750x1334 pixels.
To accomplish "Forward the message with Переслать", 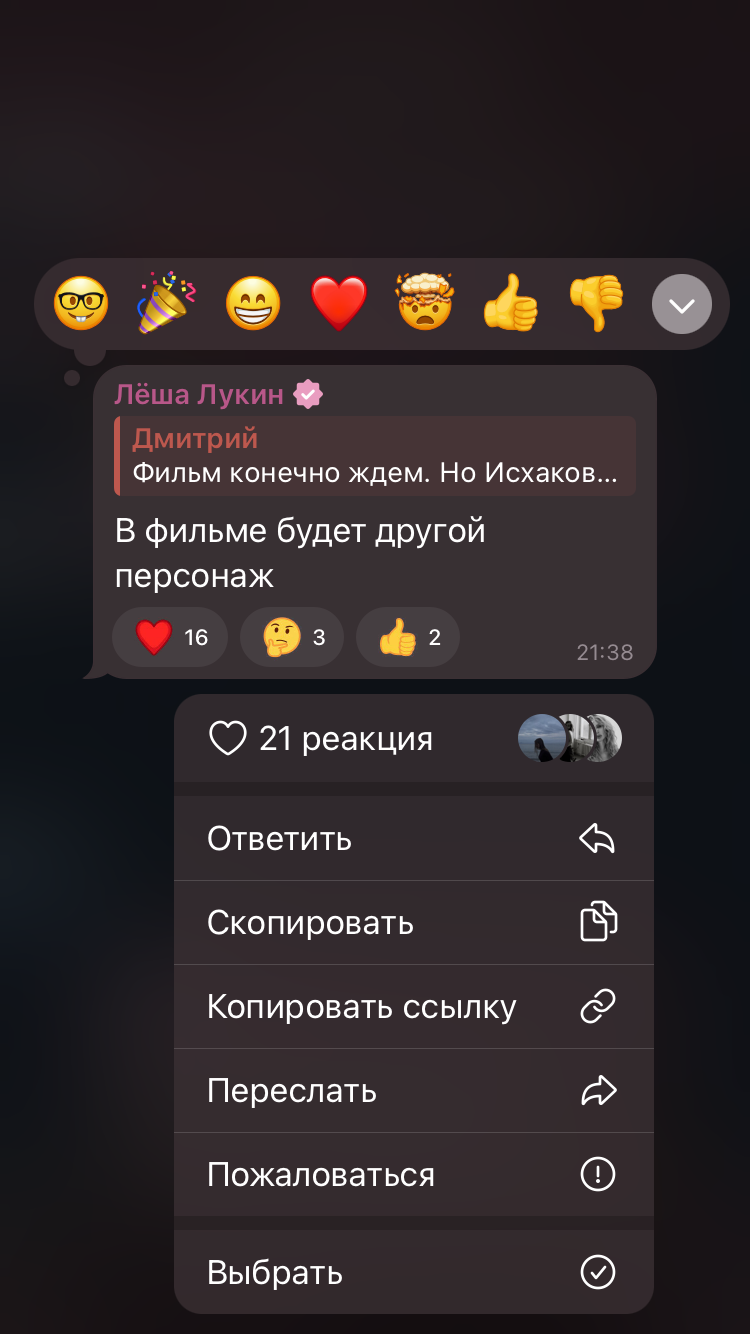I will (x=414, y=1091).
